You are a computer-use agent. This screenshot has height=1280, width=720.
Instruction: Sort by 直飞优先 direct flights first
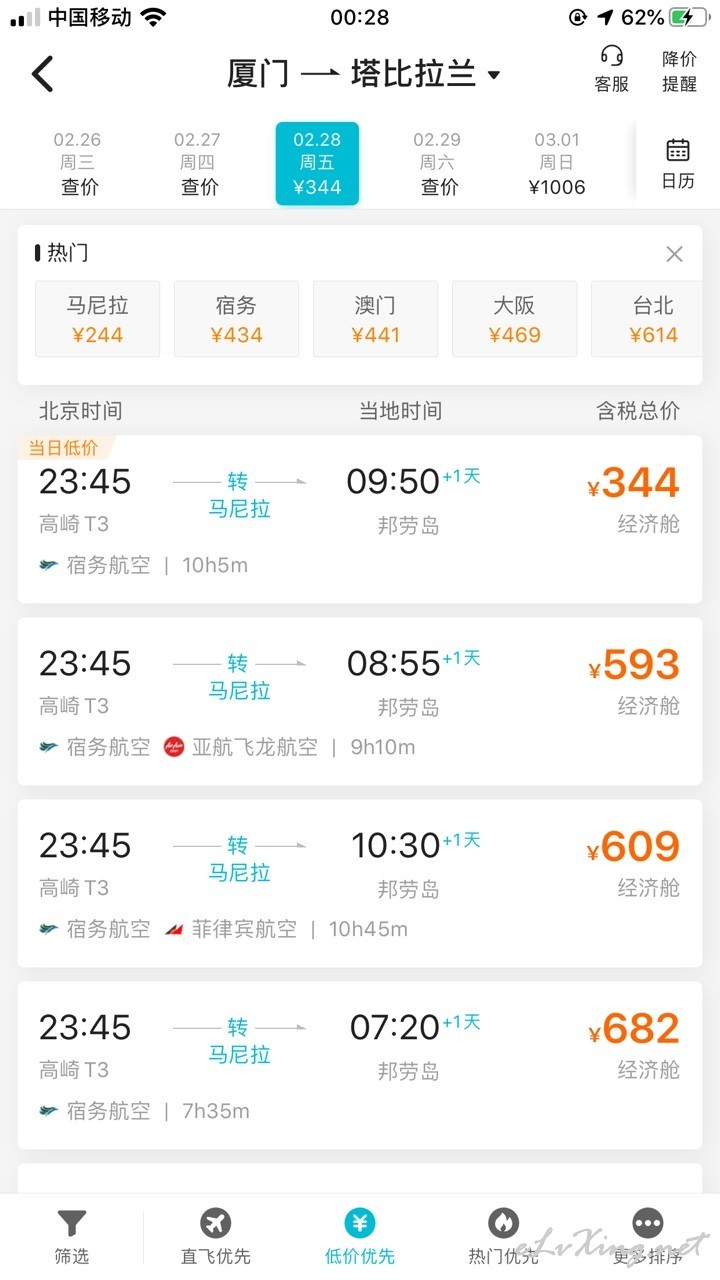pyautogui.click(x=216, y=1237)
